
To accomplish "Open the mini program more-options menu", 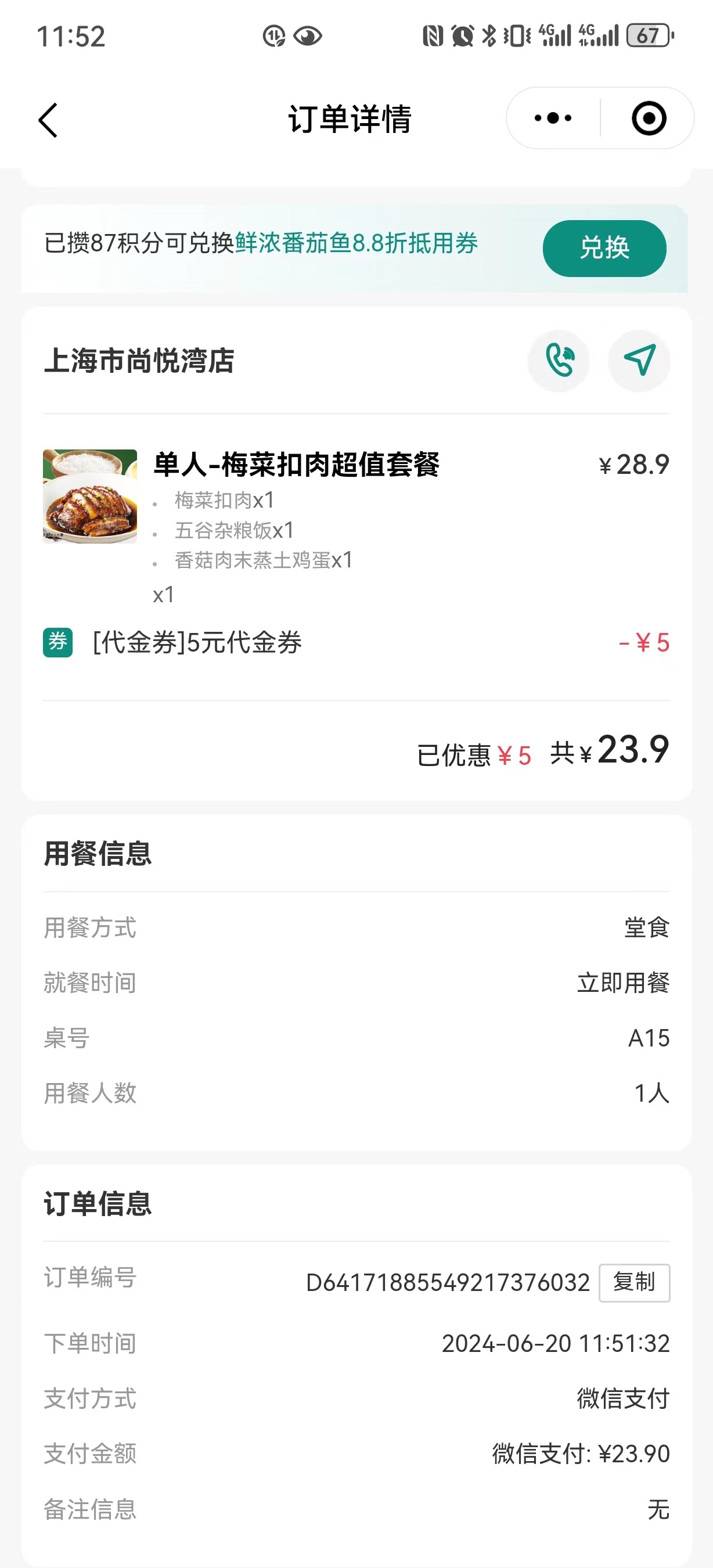I will [552, 118].
